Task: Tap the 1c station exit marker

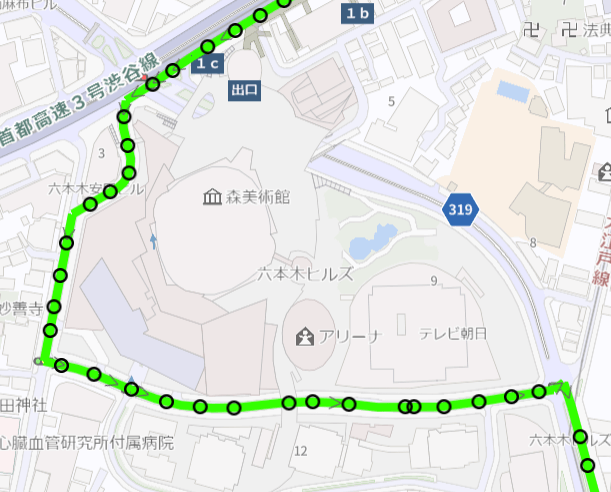Action: (x=207, y=64)
